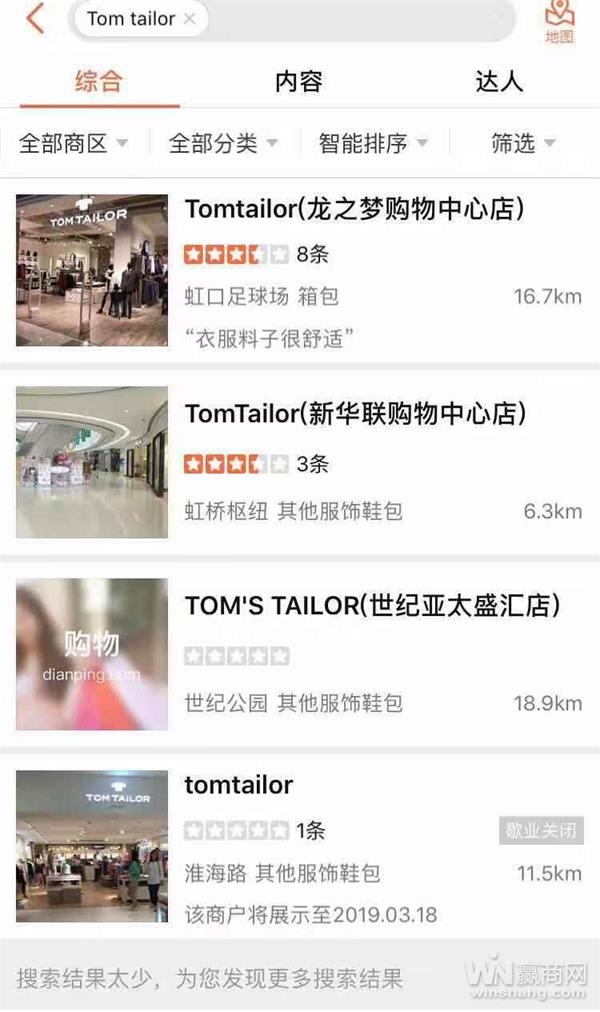Go back using the orange arrow
600x1012 pixels.
(35, 19)
